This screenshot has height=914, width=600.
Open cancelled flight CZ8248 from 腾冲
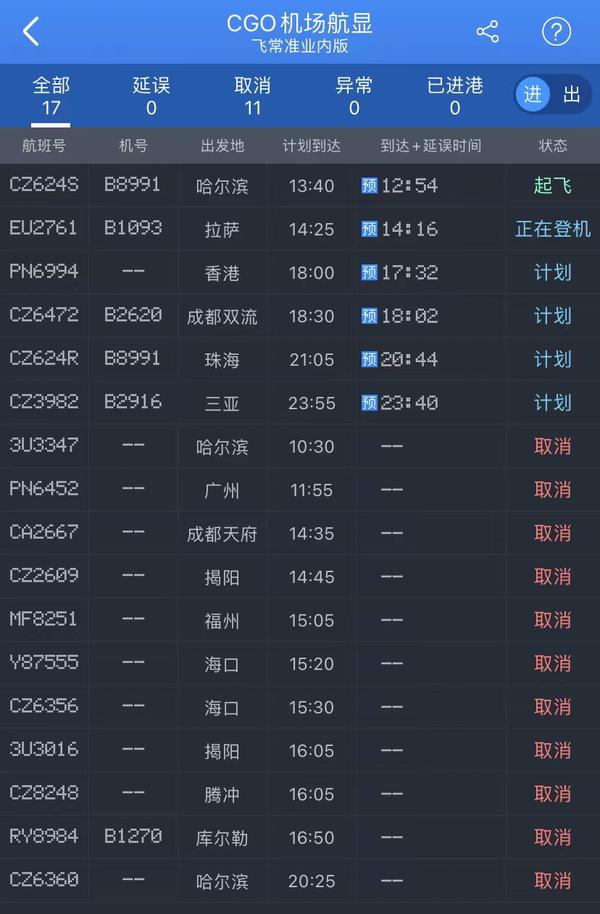300,794
